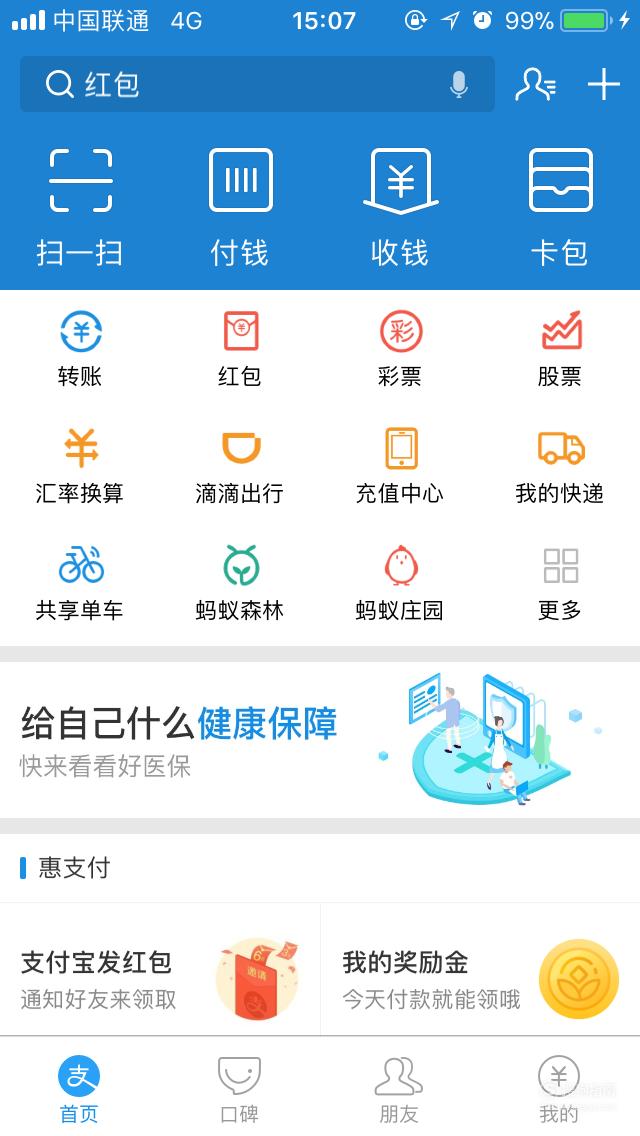This screenshot has height=1136, width=640.
Task: Open 股票 stocks
Action: 560,348
